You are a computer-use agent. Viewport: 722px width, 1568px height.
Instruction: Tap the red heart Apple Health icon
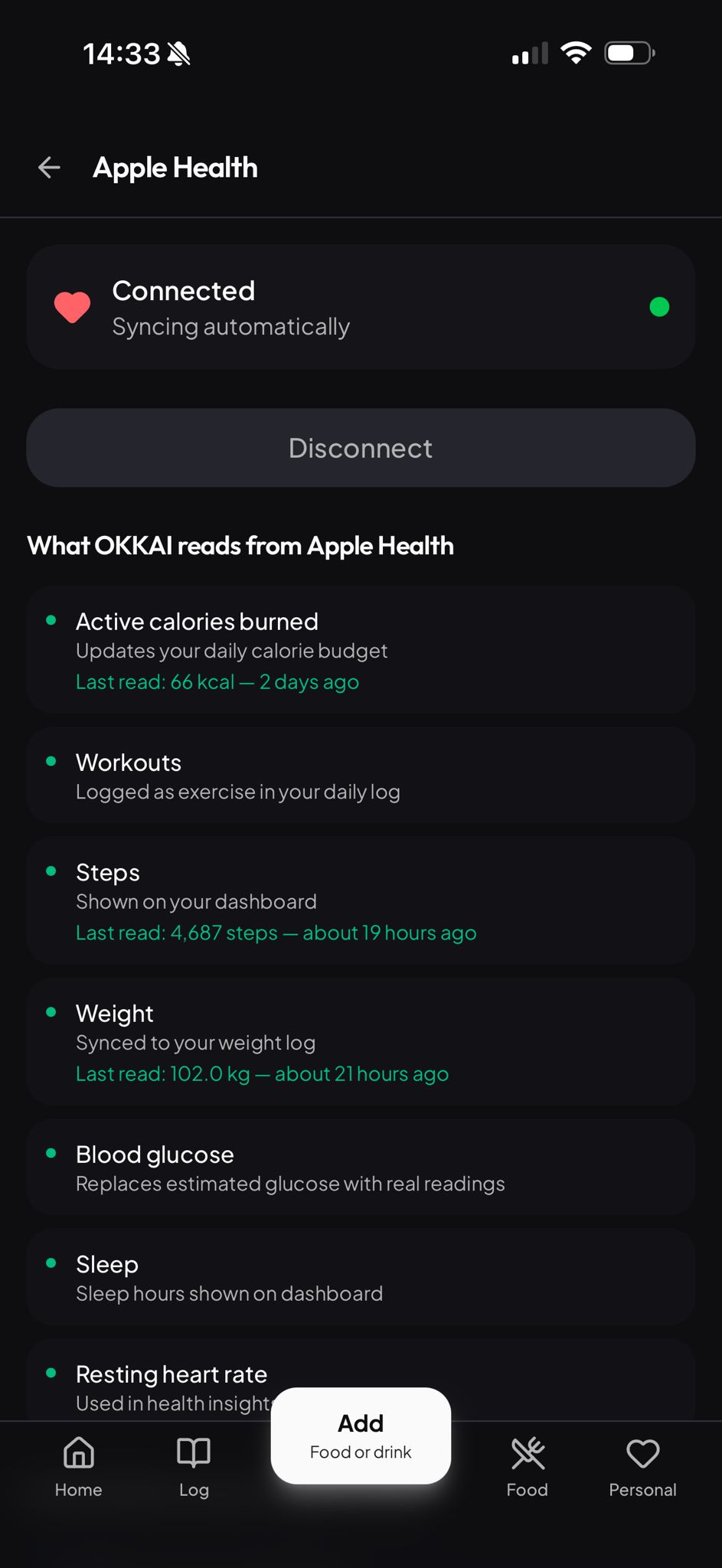72,306
